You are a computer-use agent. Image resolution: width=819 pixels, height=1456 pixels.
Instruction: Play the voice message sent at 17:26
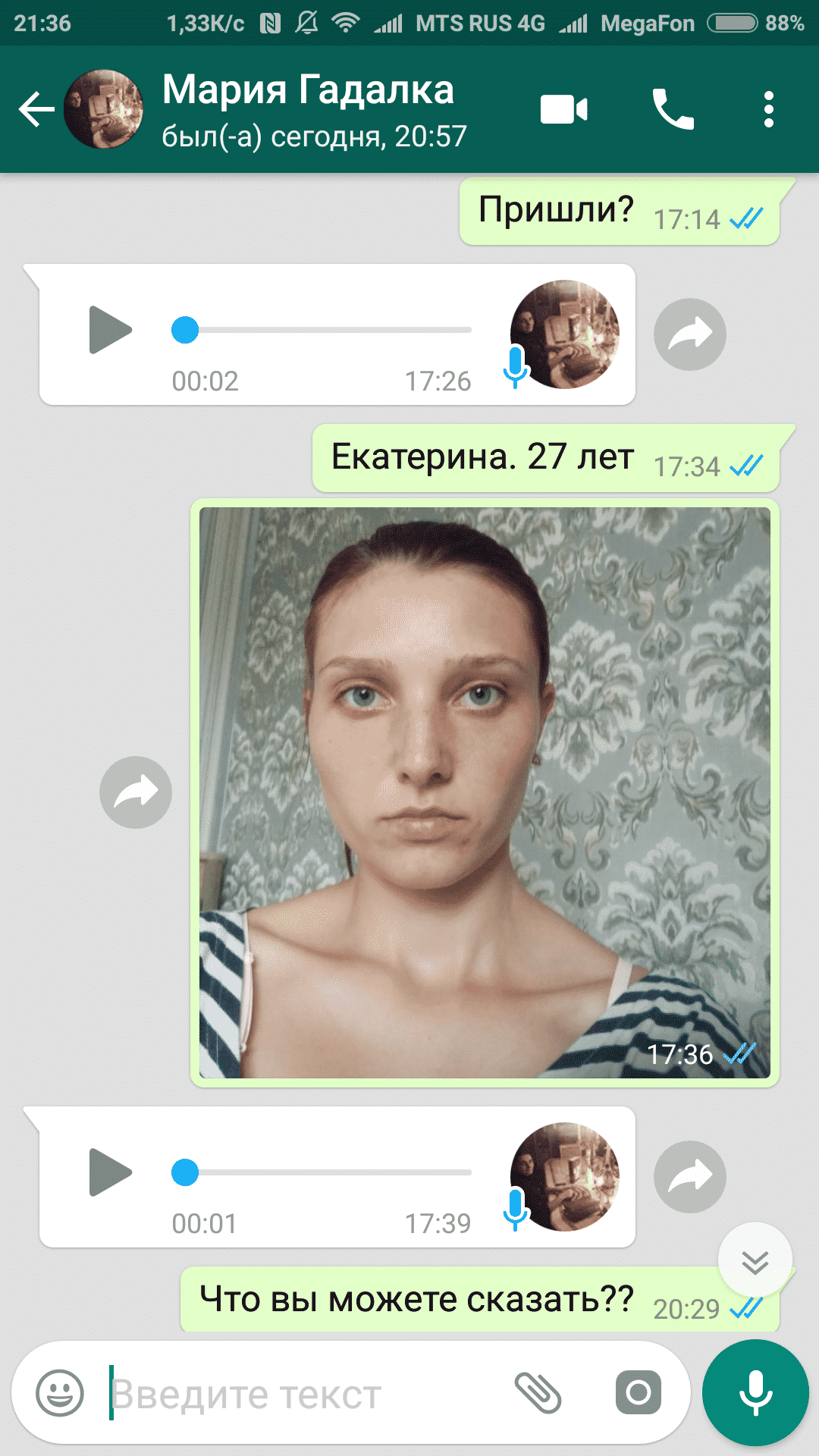point(111,330)
